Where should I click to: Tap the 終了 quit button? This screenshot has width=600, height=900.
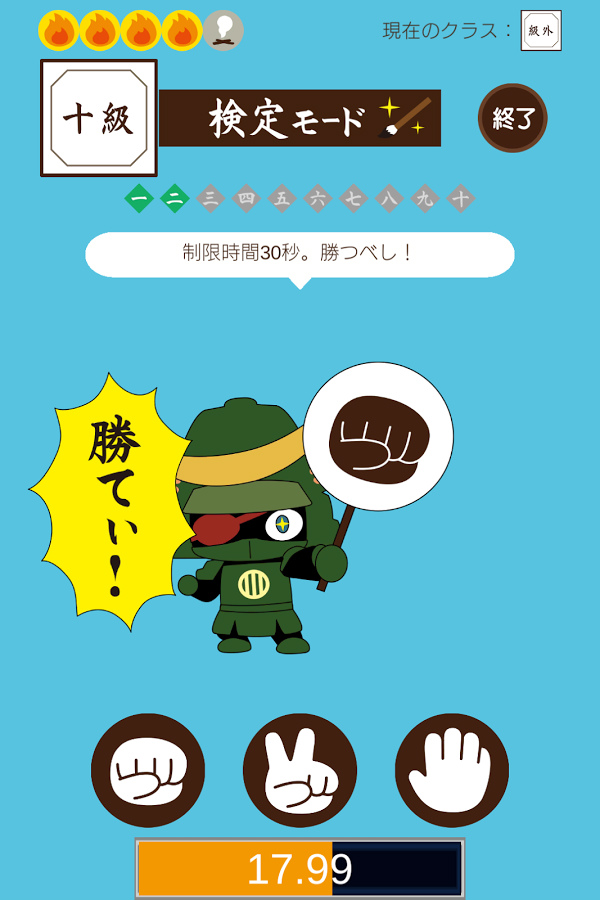pyautogui.click(x=513, y=118)
